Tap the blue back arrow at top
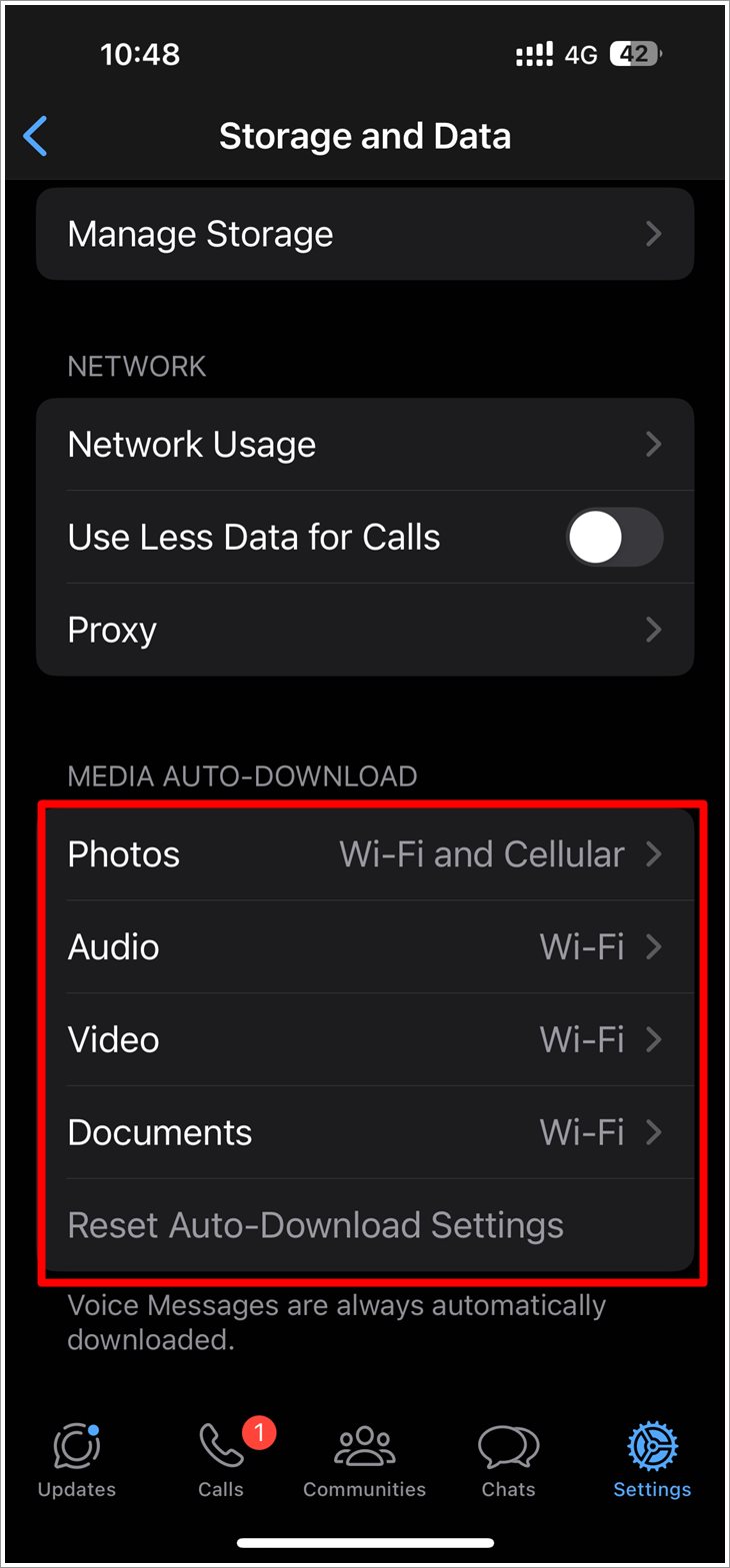 pos(36,136)
